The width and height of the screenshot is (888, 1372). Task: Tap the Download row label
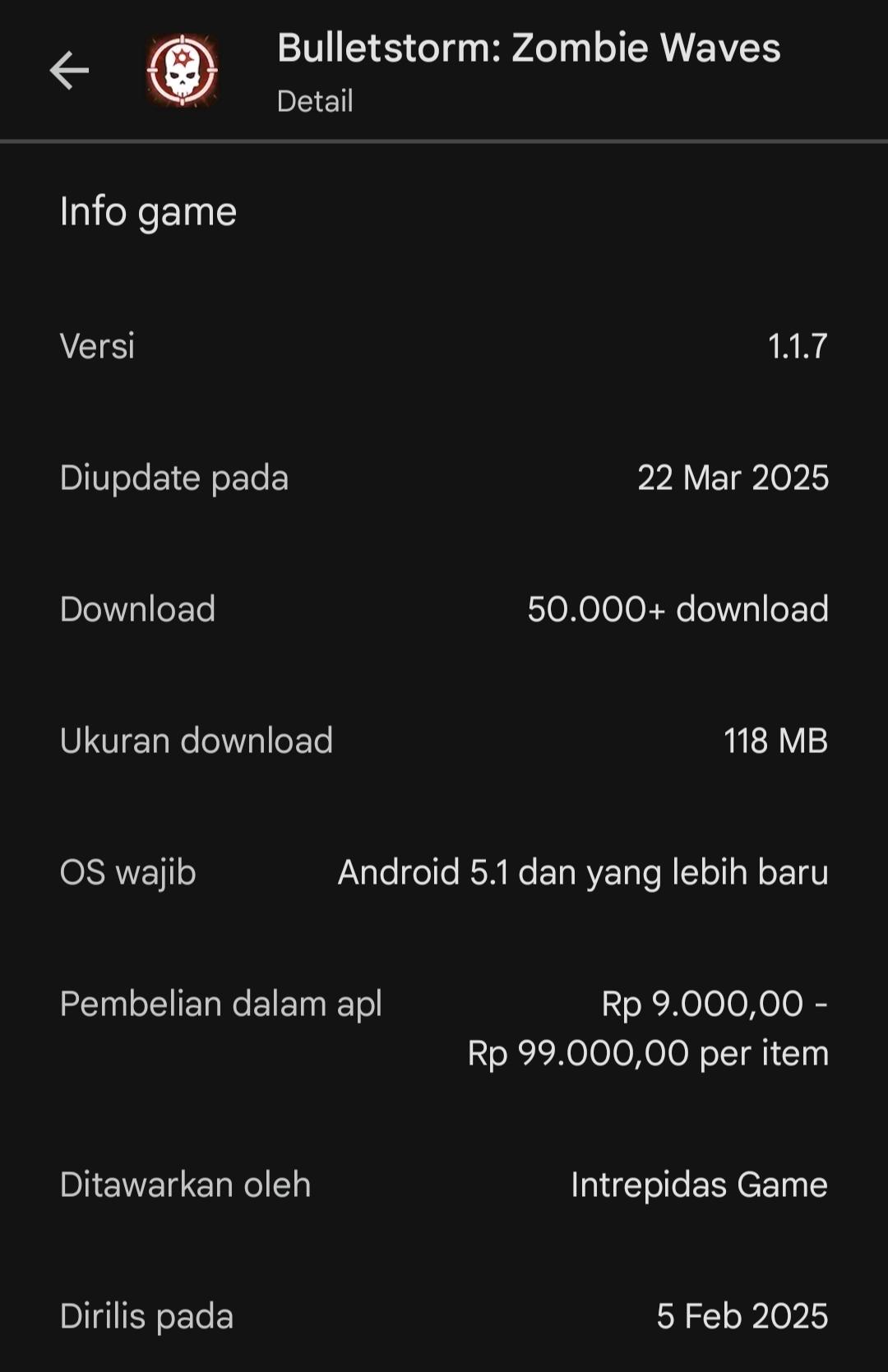pyautogui.click(x=136, y=609)
